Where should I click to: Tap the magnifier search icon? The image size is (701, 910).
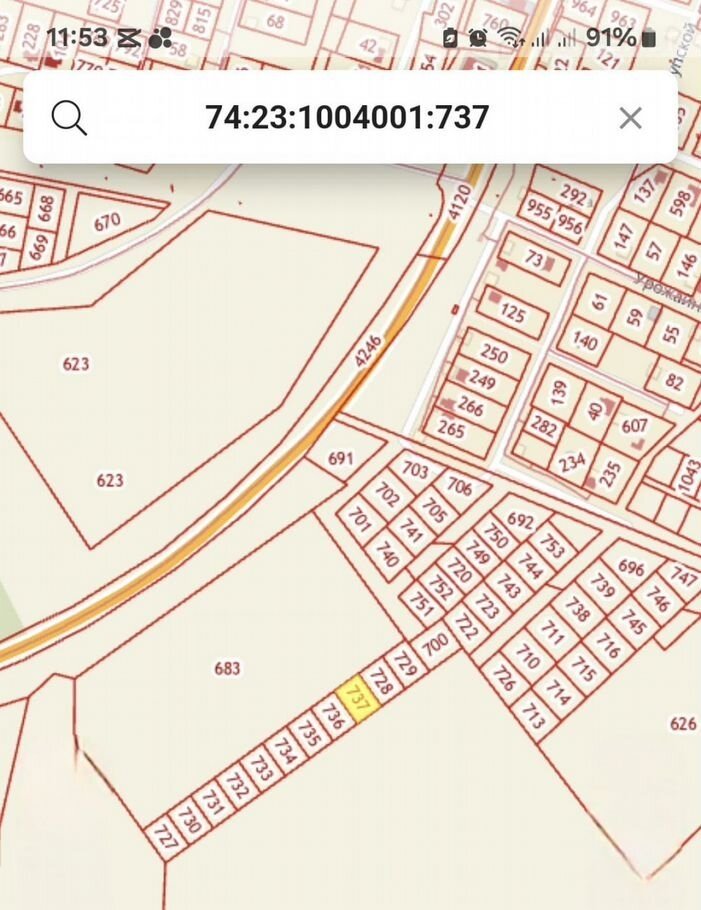[69, 118]
